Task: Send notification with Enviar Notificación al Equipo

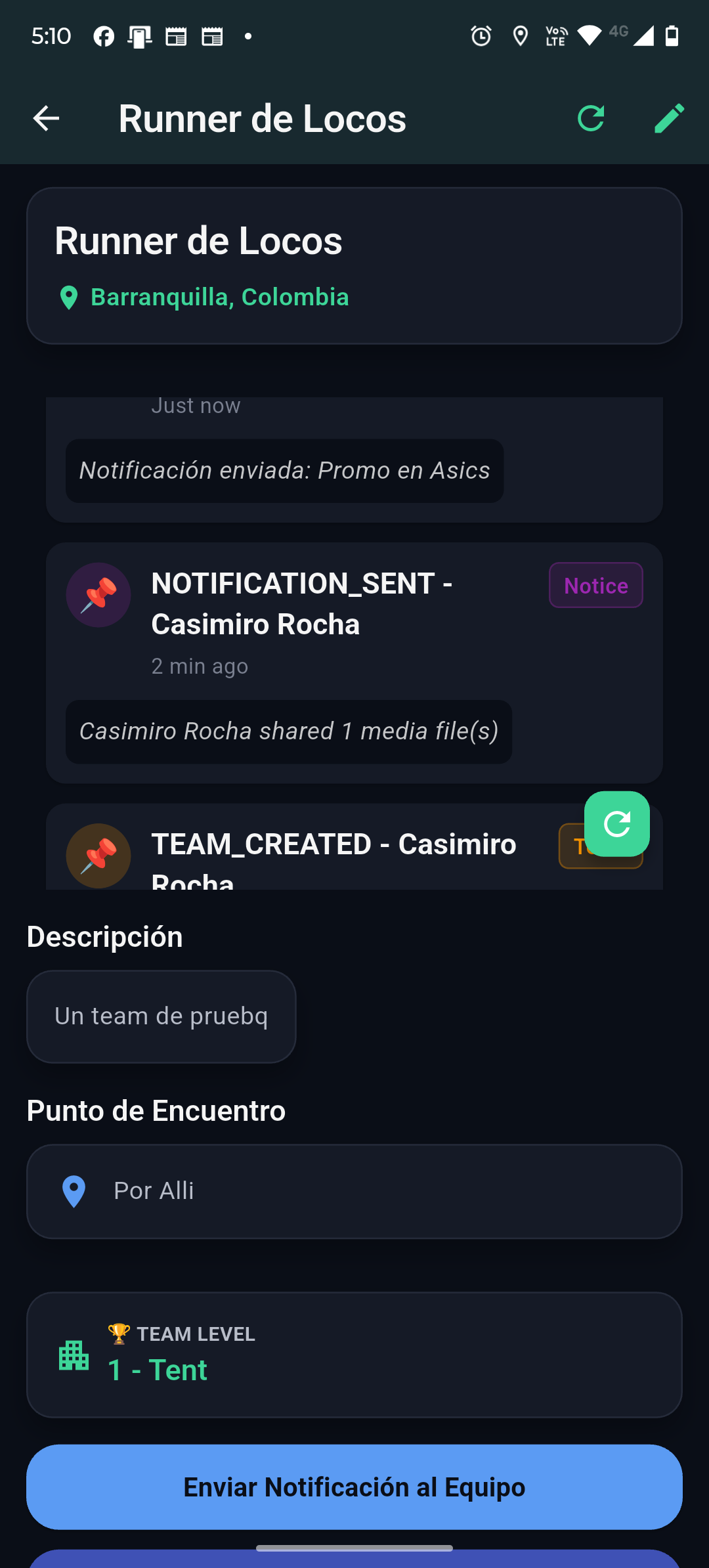Action: click(354, 1487)
